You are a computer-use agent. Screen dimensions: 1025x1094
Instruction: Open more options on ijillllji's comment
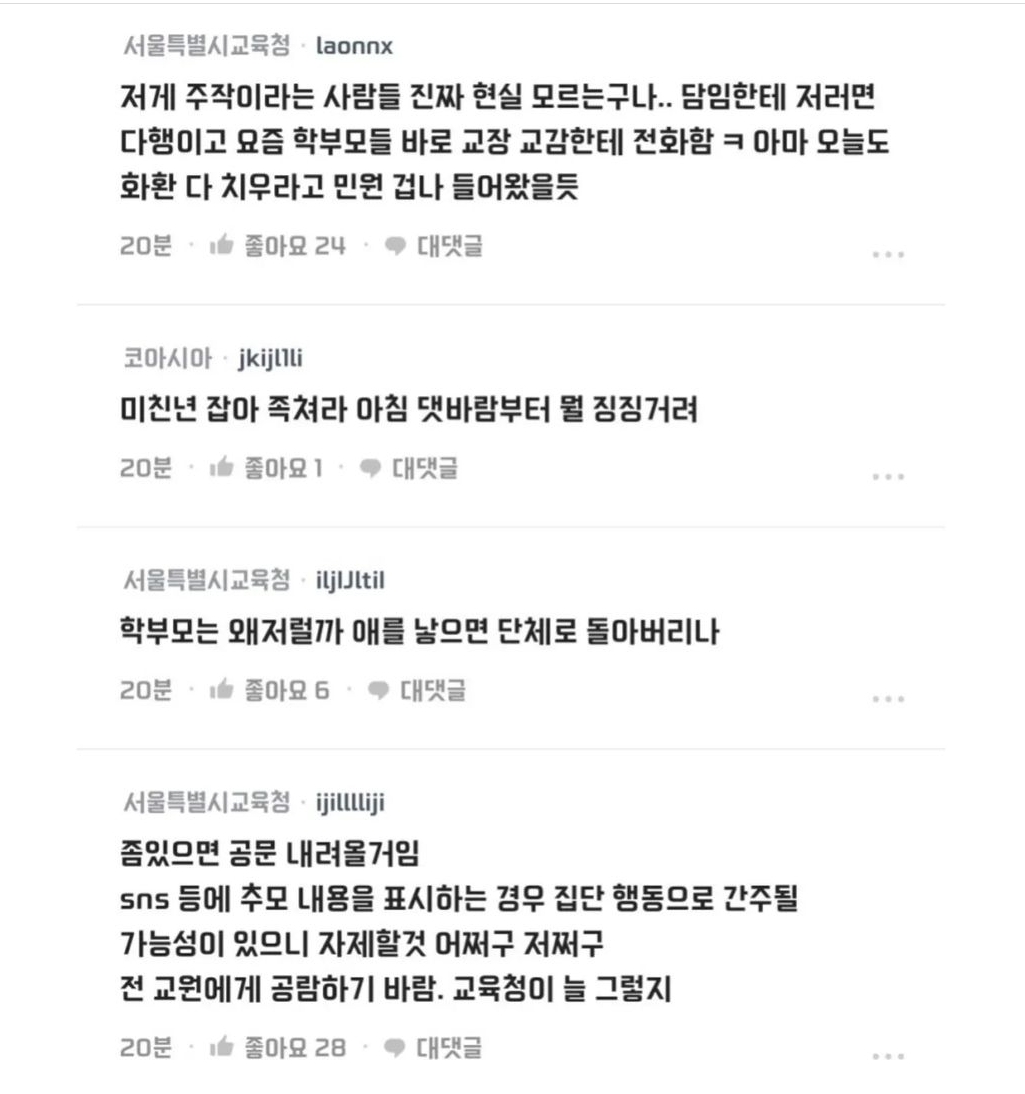888,1056
